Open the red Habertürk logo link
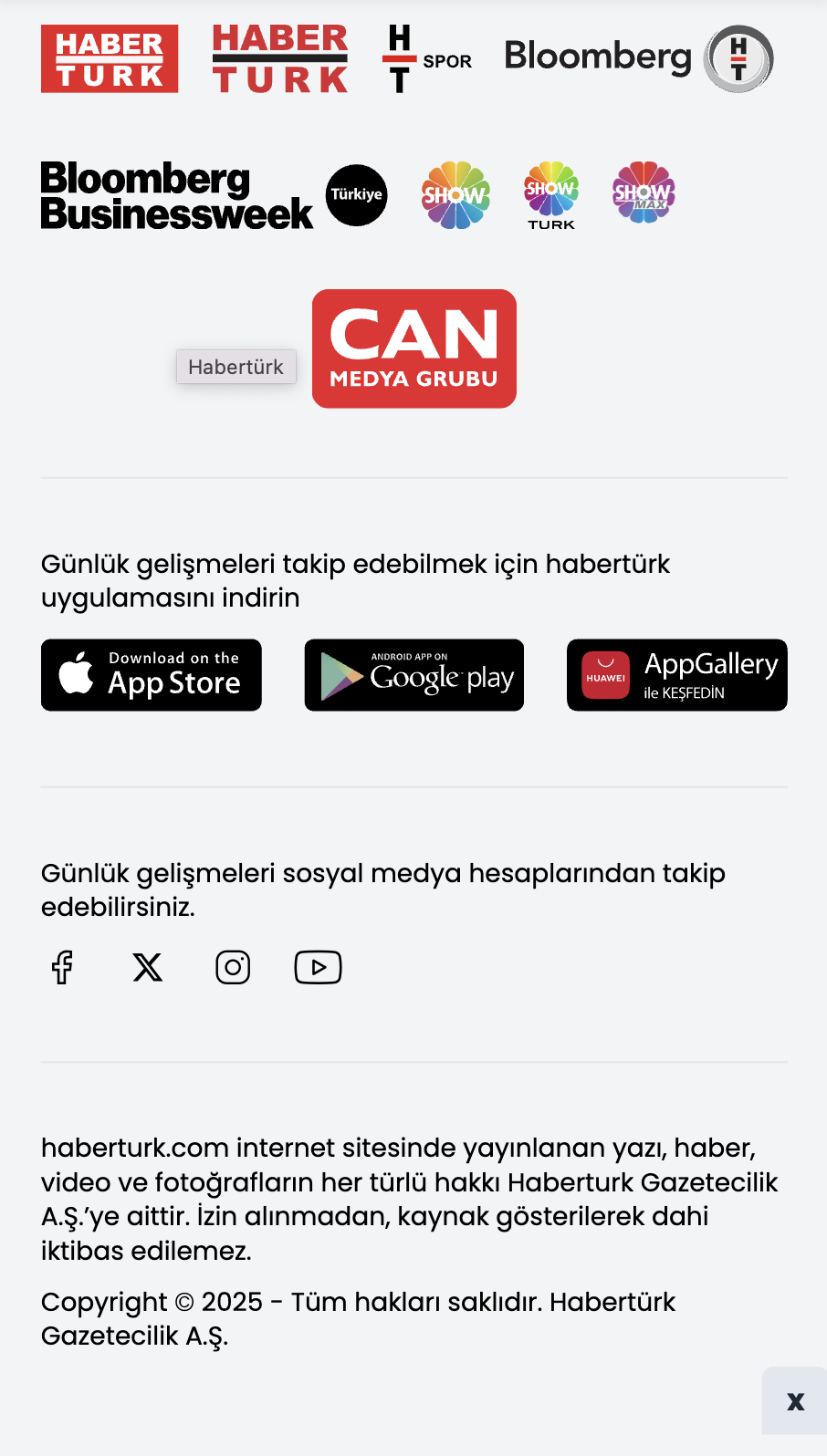The width and height of the screenshot is (827, 1456). (110, 59)
